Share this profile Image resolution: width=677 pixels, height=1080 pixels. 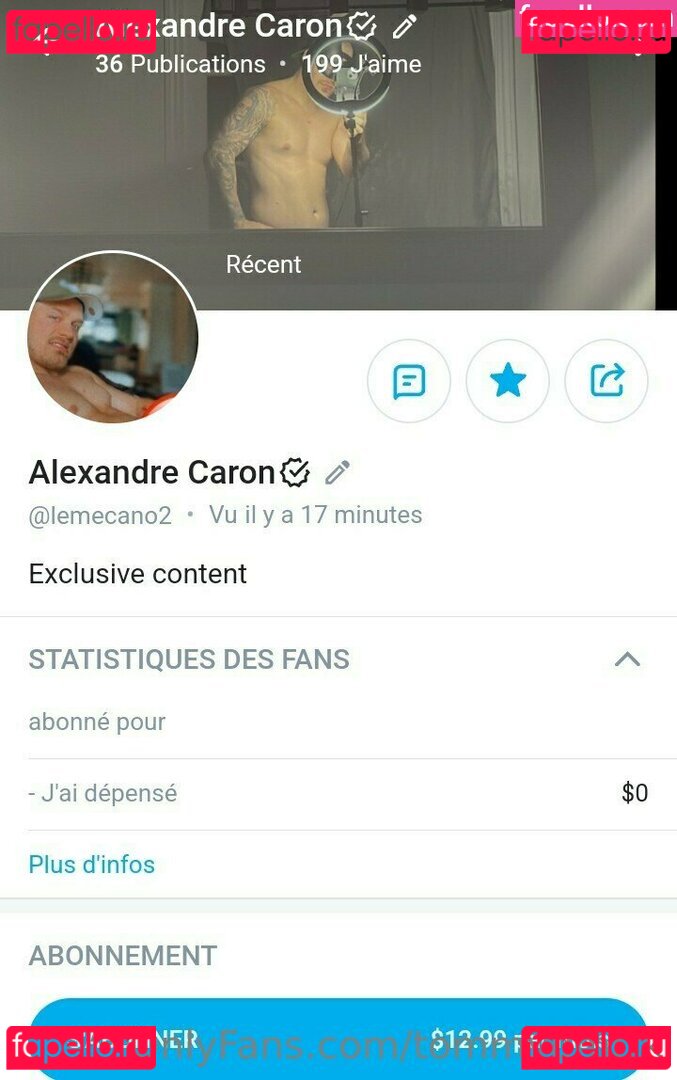606,381
